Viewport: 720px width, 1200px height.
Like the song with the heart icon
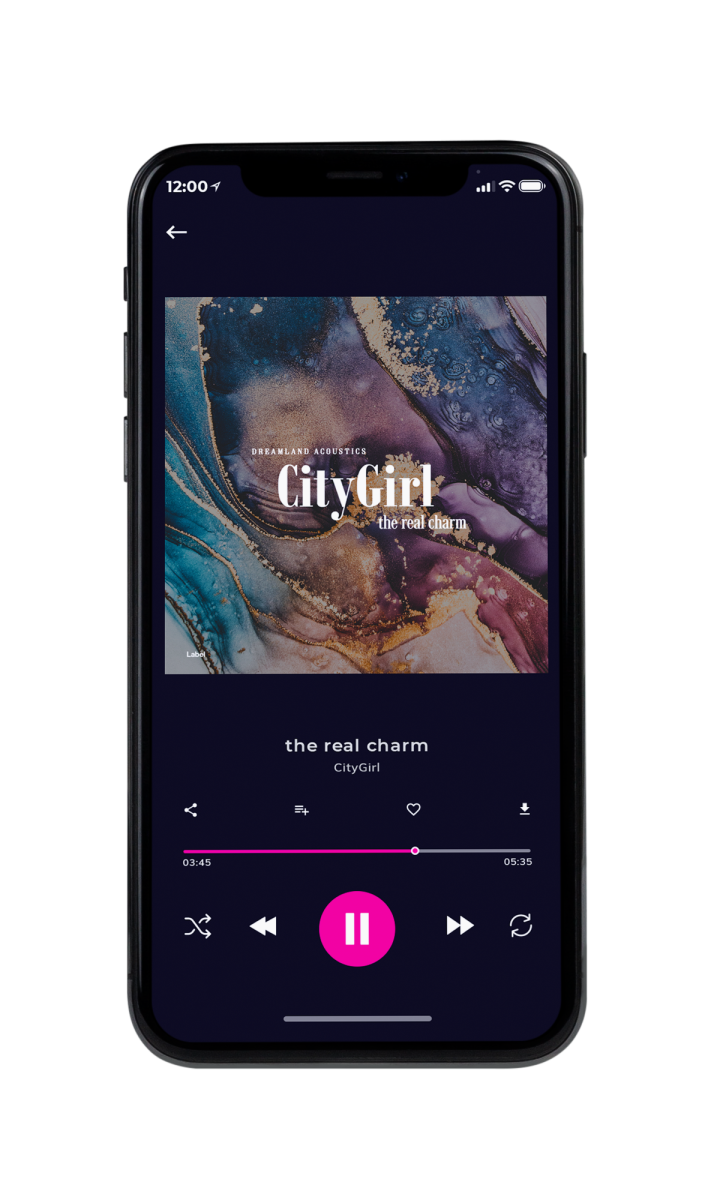pyautogui.click(x=413, y=810)
